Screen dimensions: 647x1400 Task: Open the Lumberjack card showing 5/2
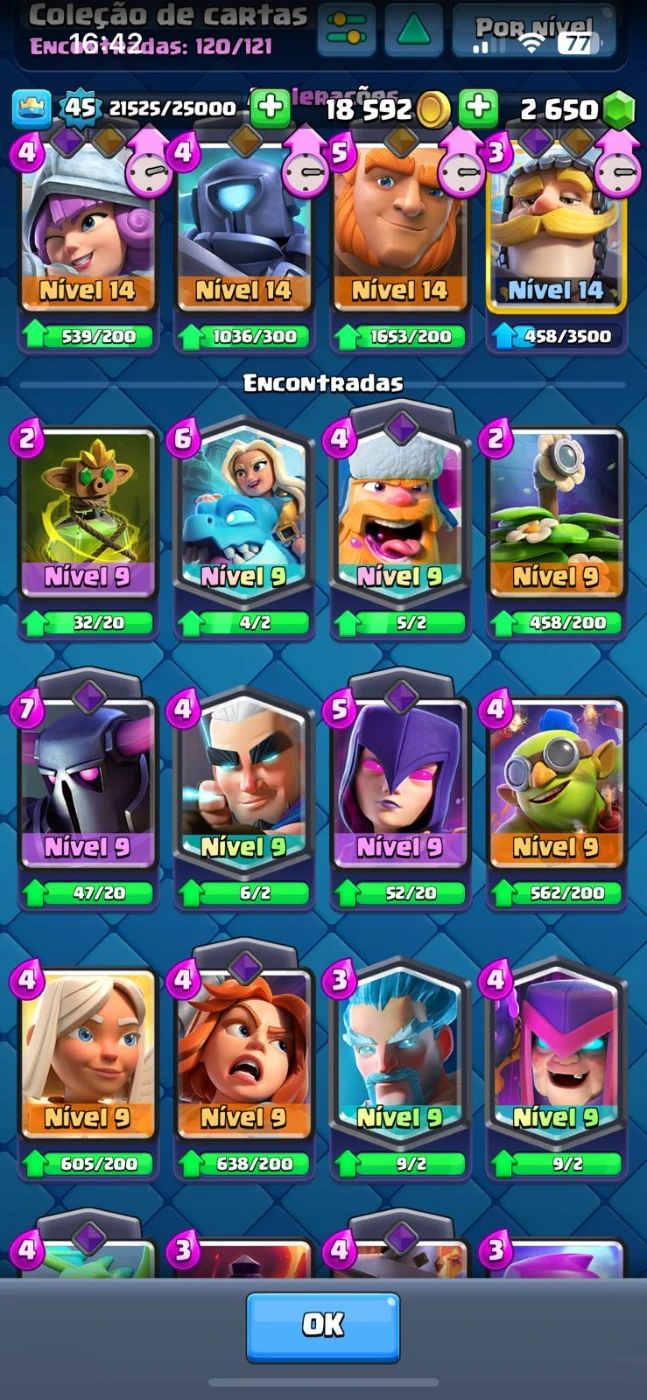click(x=400, y=520)
